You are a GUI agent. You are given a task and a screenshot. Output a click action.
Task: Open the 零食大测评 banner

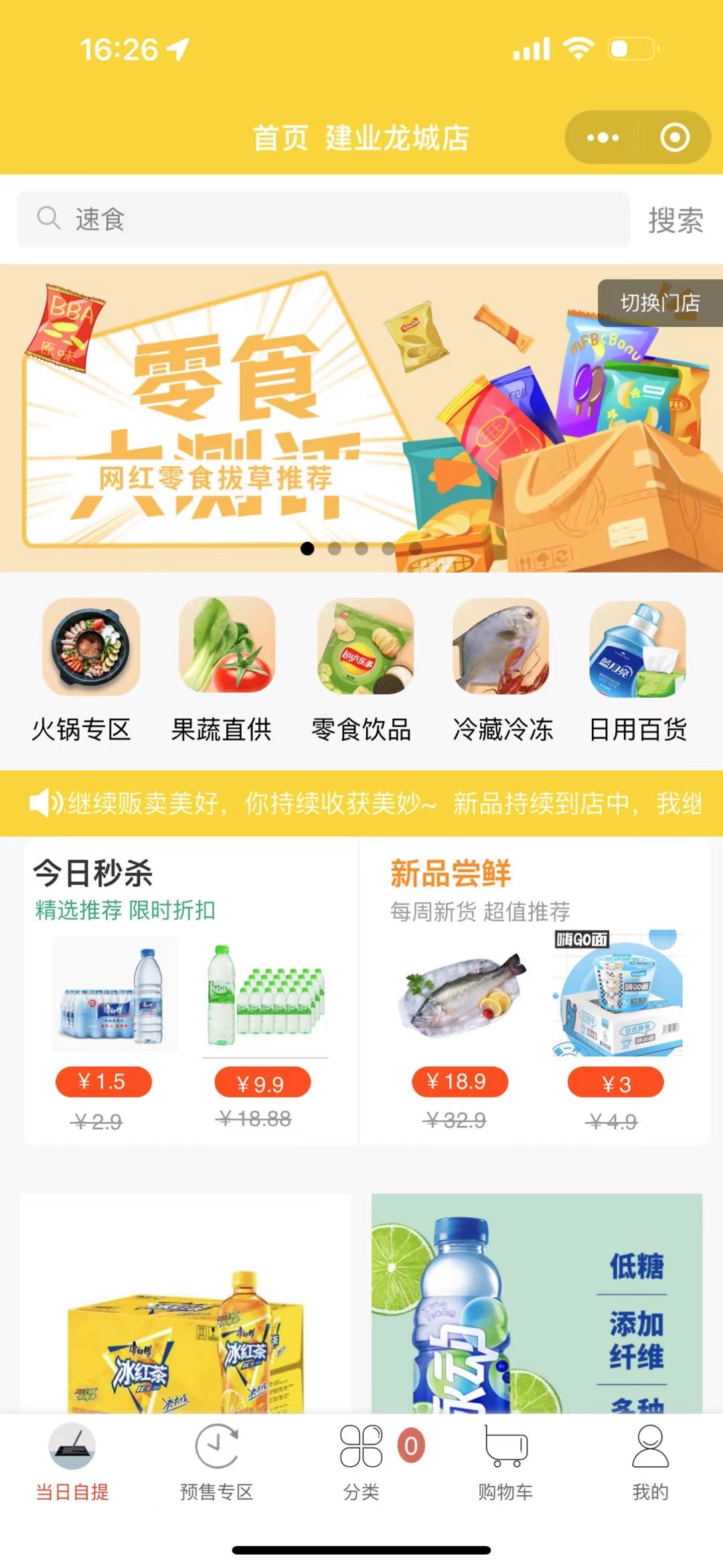[x=361, y=418]
